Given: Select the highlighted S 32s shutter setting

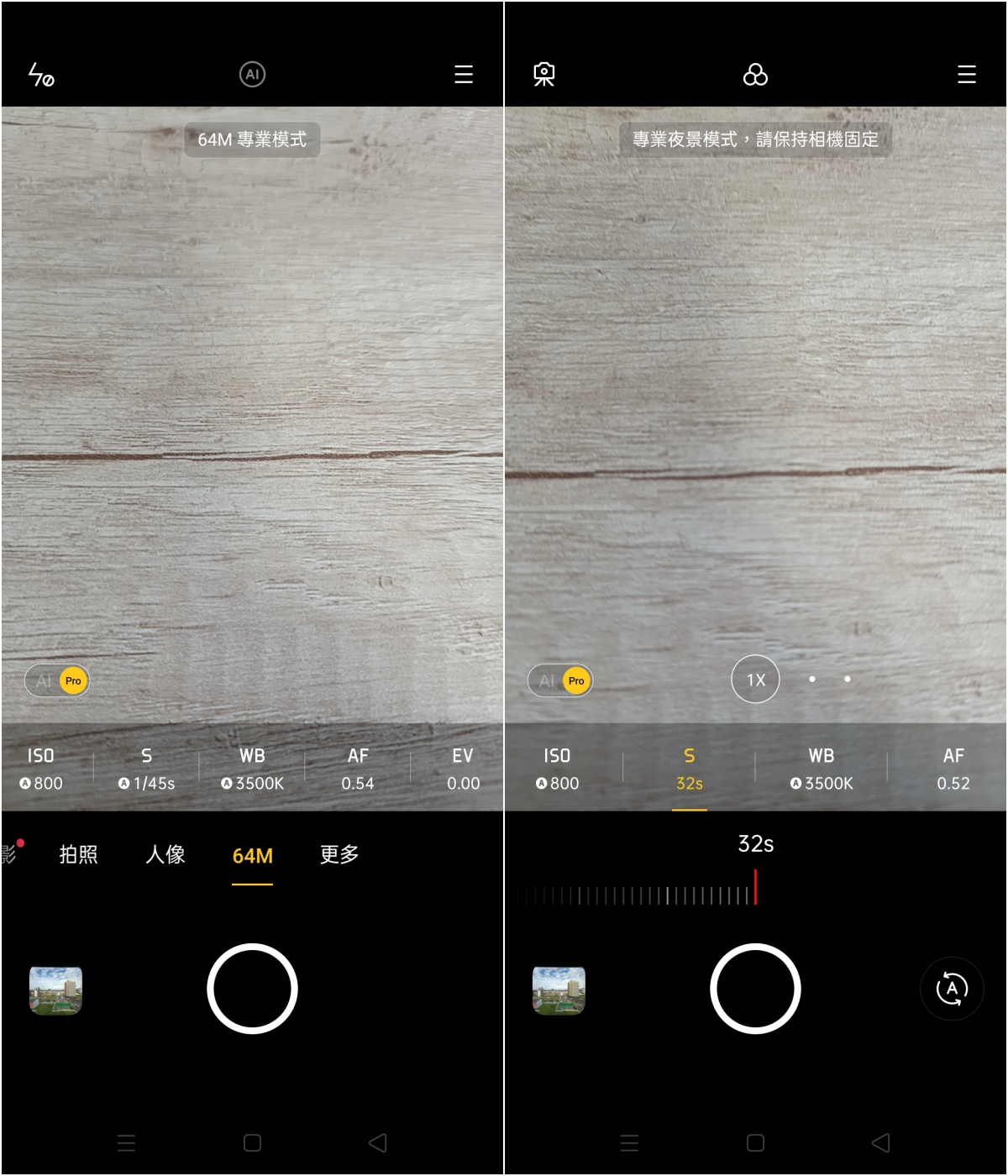Looking at the screenshot, I should [x=689, y=769].
